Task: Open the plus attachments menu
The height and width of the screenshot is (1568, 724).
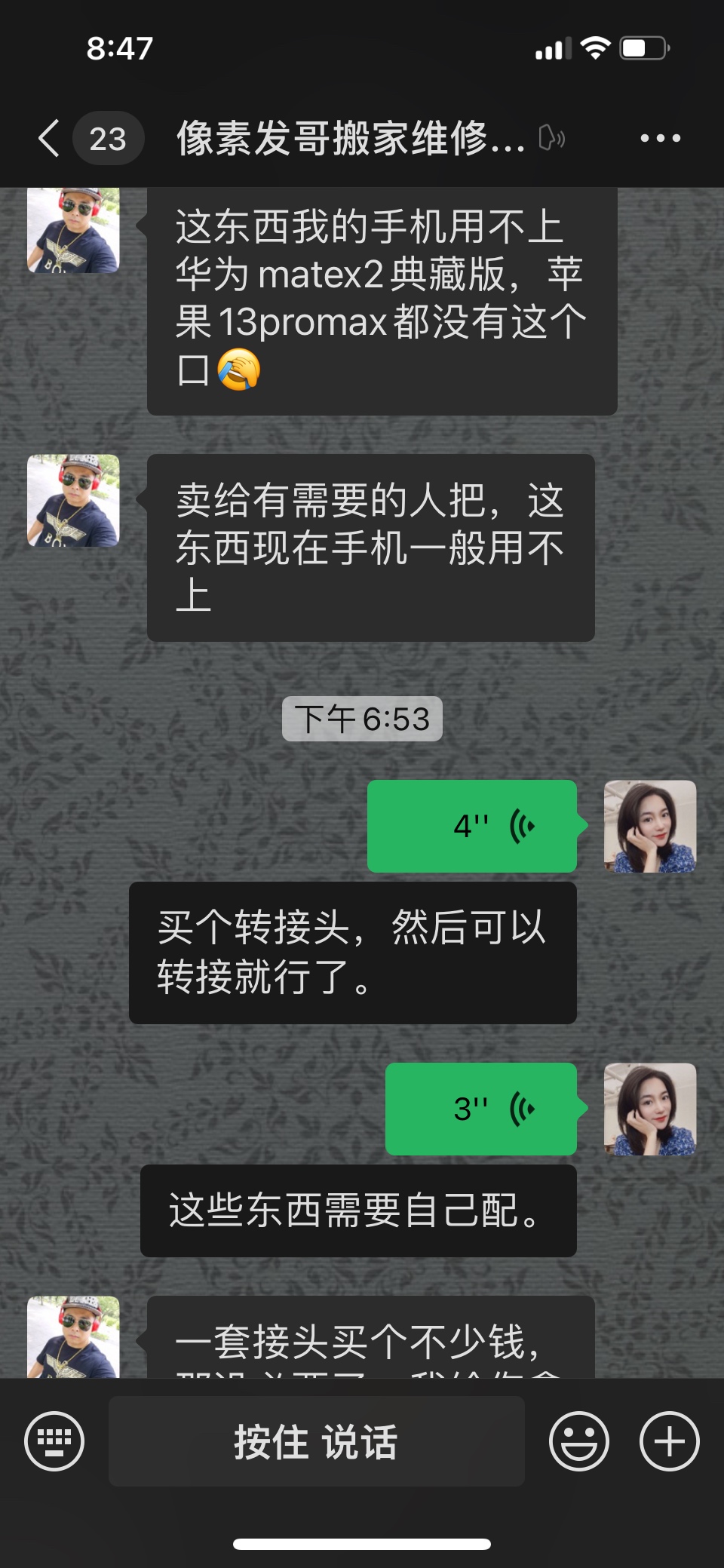Action: pos(669,1441)
